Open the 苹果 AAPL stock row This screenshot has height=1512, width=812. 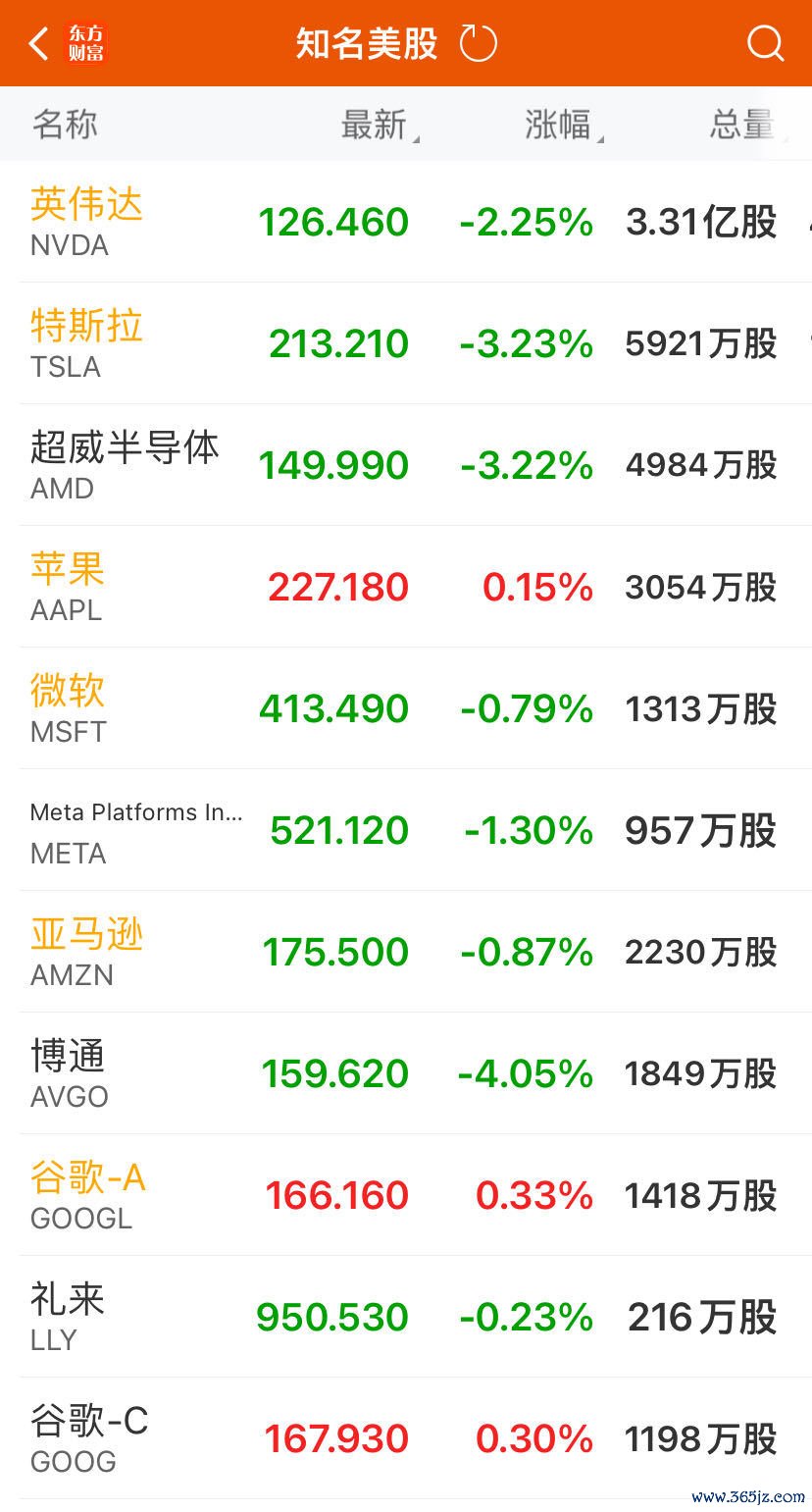(x=406, y=587)
